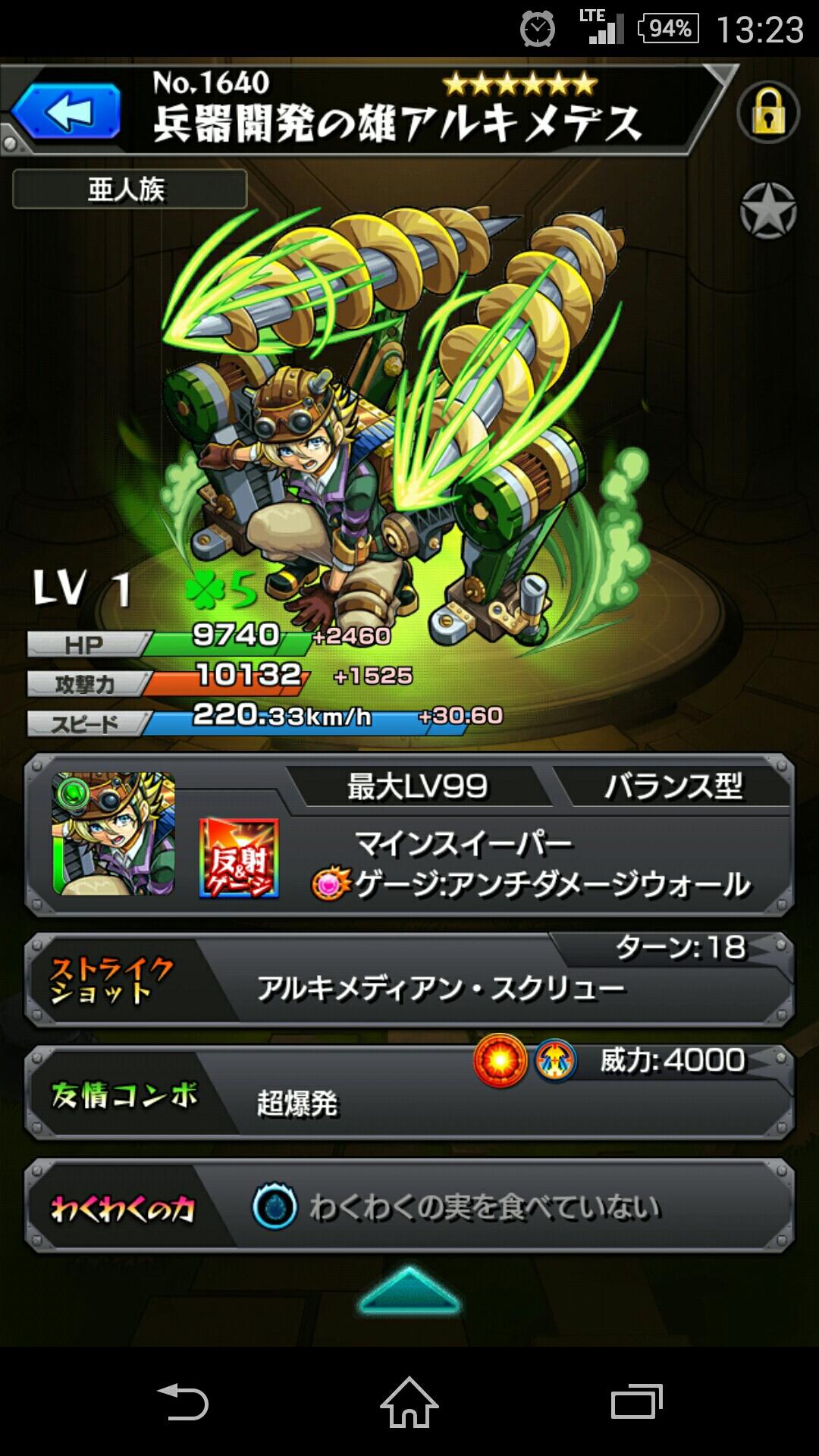
Task: Mark monster with the star favorite icon
Action: pyautogui.click(x=767, y=212)
